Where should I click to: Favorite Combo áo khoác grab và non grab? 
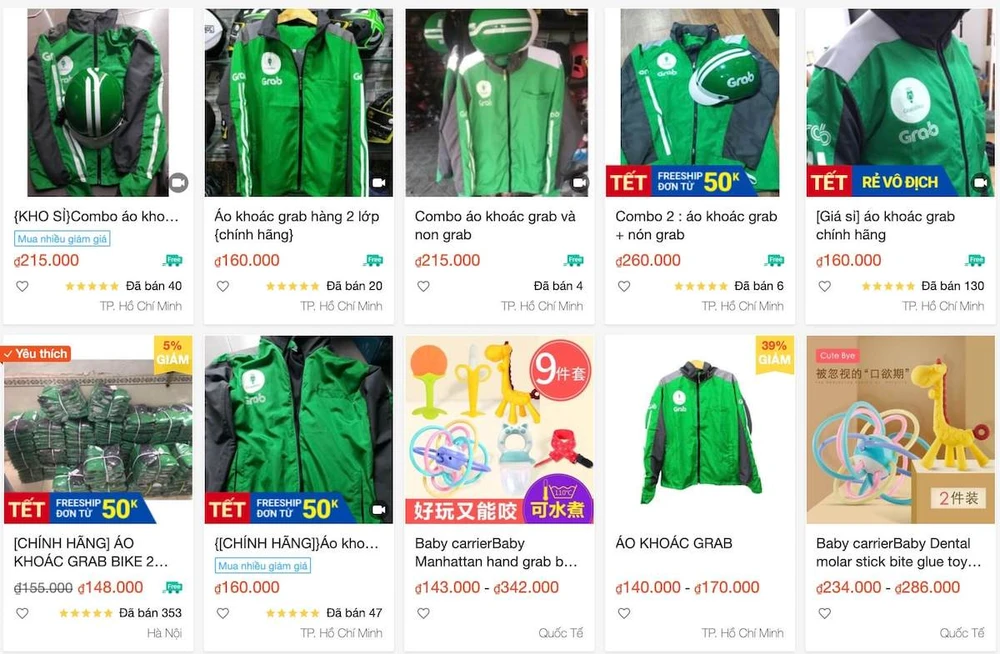pos(423,286)
